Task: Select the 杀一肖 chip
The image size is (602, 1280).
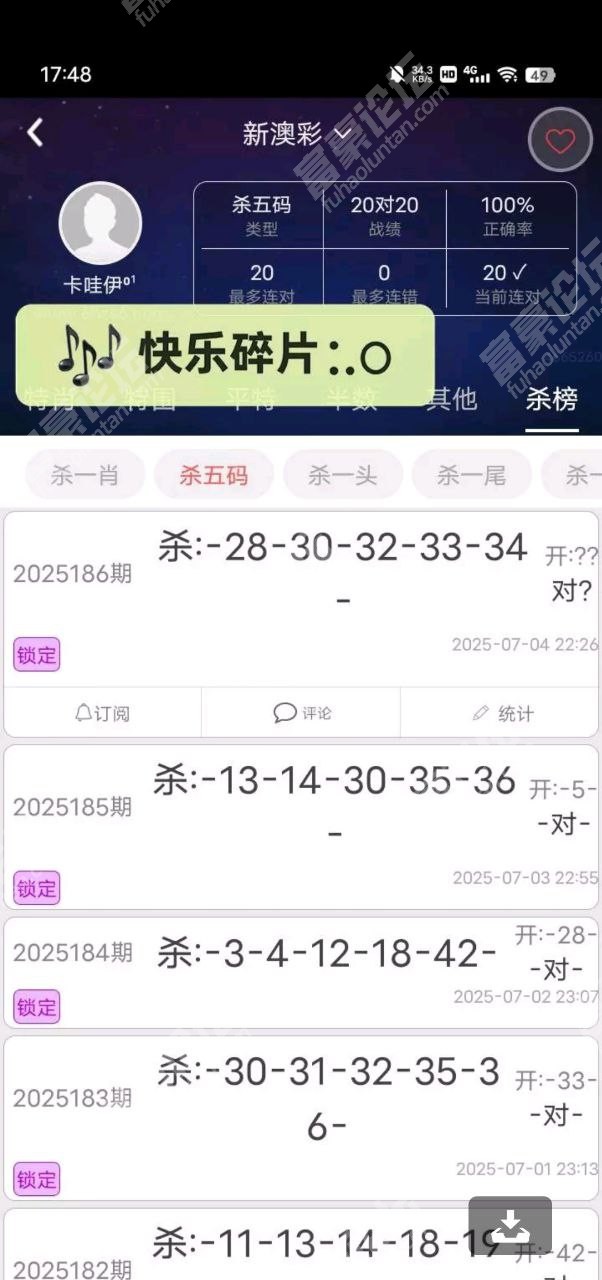Action: (x=85, y=475)
